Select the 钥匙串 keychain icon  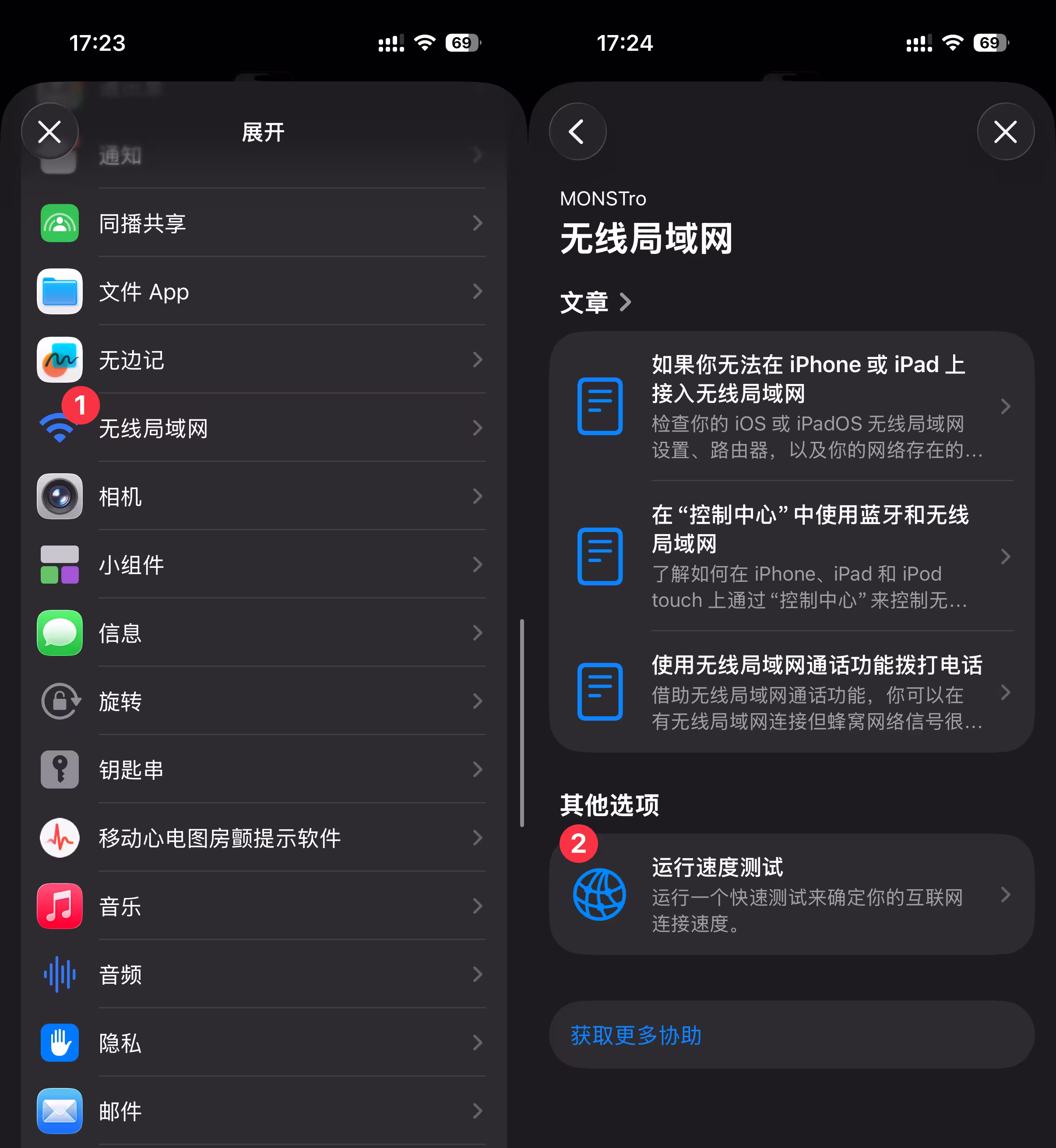point(60,770)
